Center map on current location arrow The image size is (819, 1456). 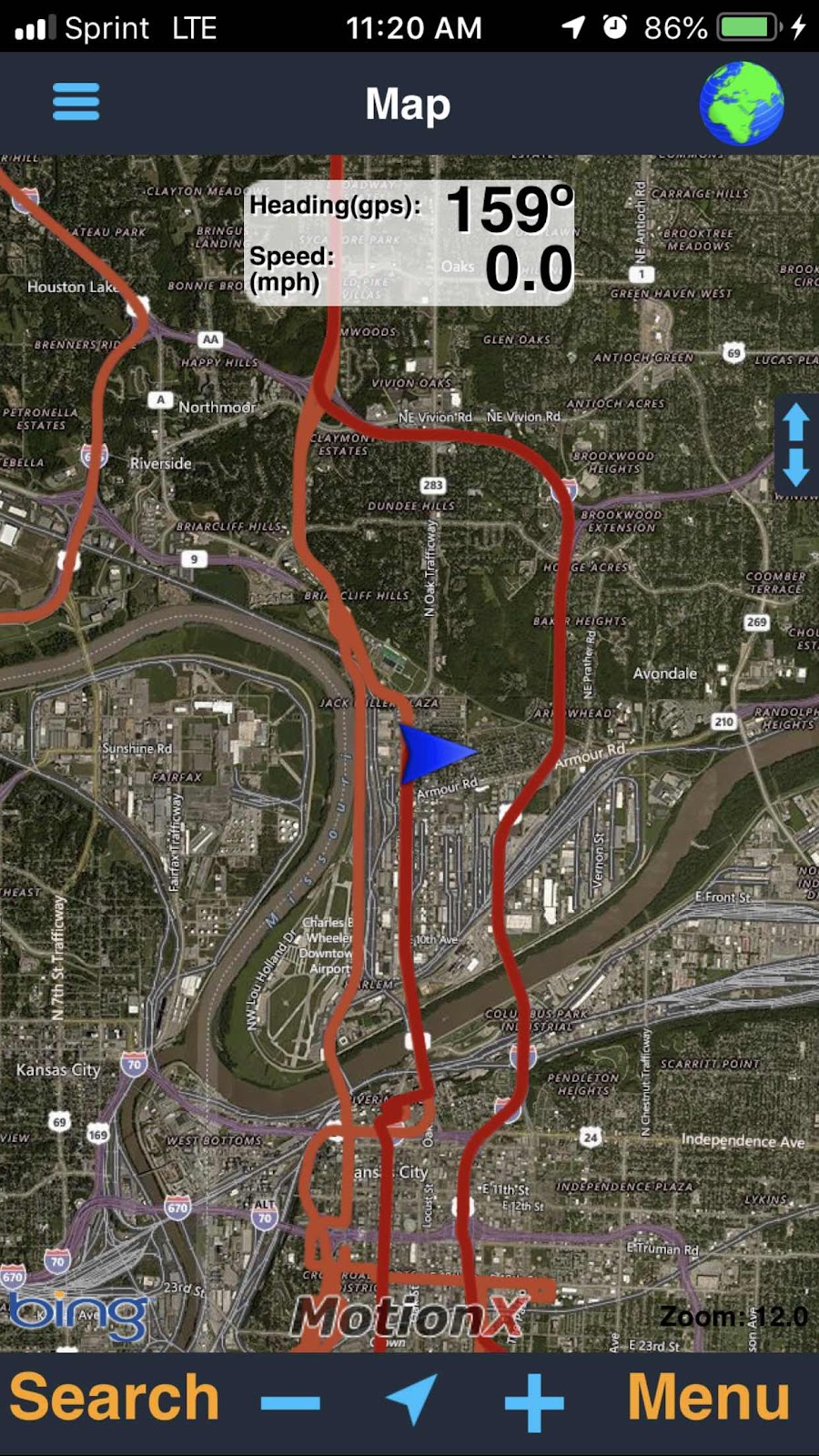tap(411, 1399)
